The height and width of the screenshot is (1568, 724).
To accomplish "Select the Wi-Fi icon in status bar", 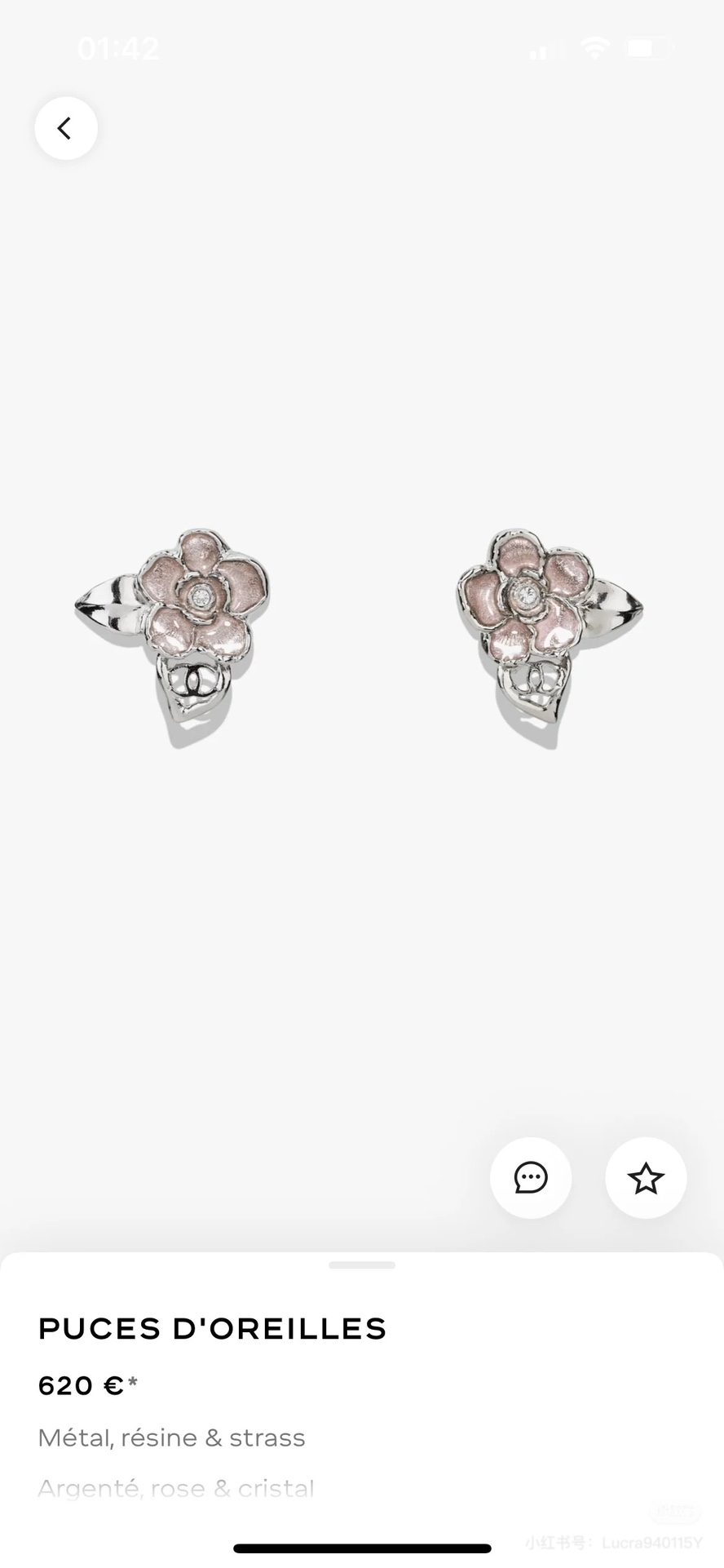I will tap(594, 48).
